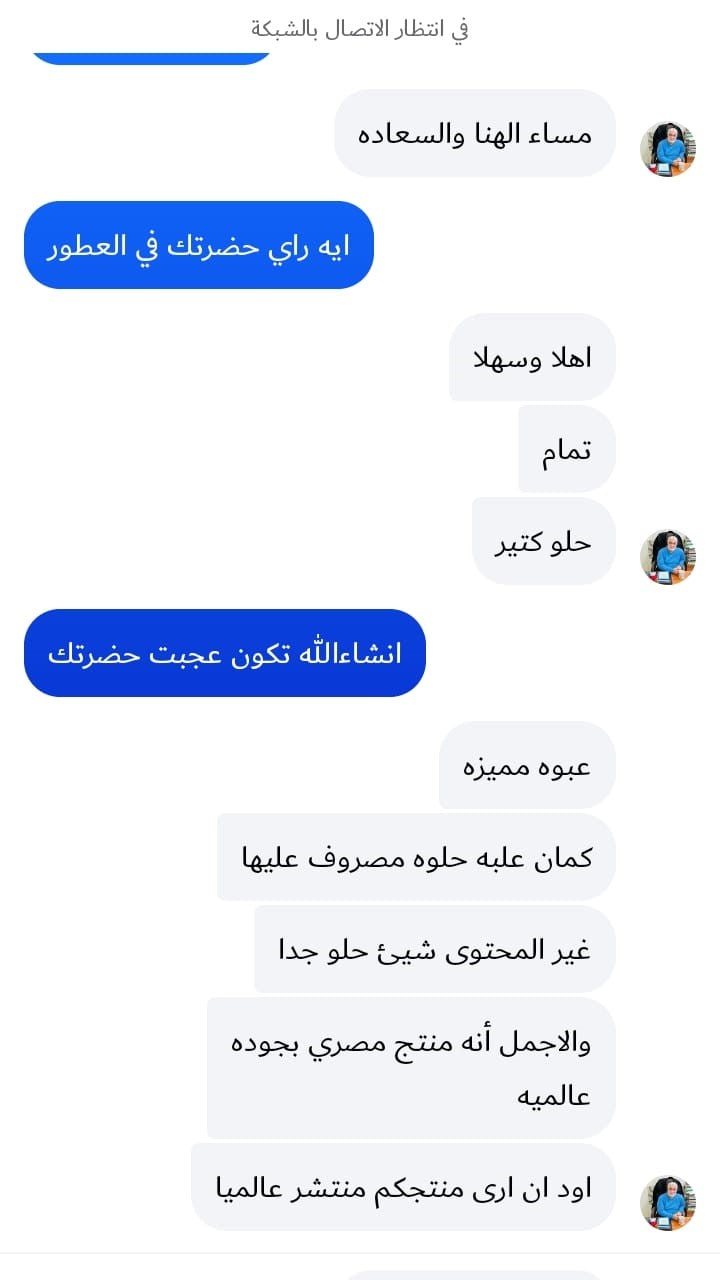Tap profile picture next to "حلو كتير"
The height and width of the screenshot is (1280, 720).
(667, 557)
